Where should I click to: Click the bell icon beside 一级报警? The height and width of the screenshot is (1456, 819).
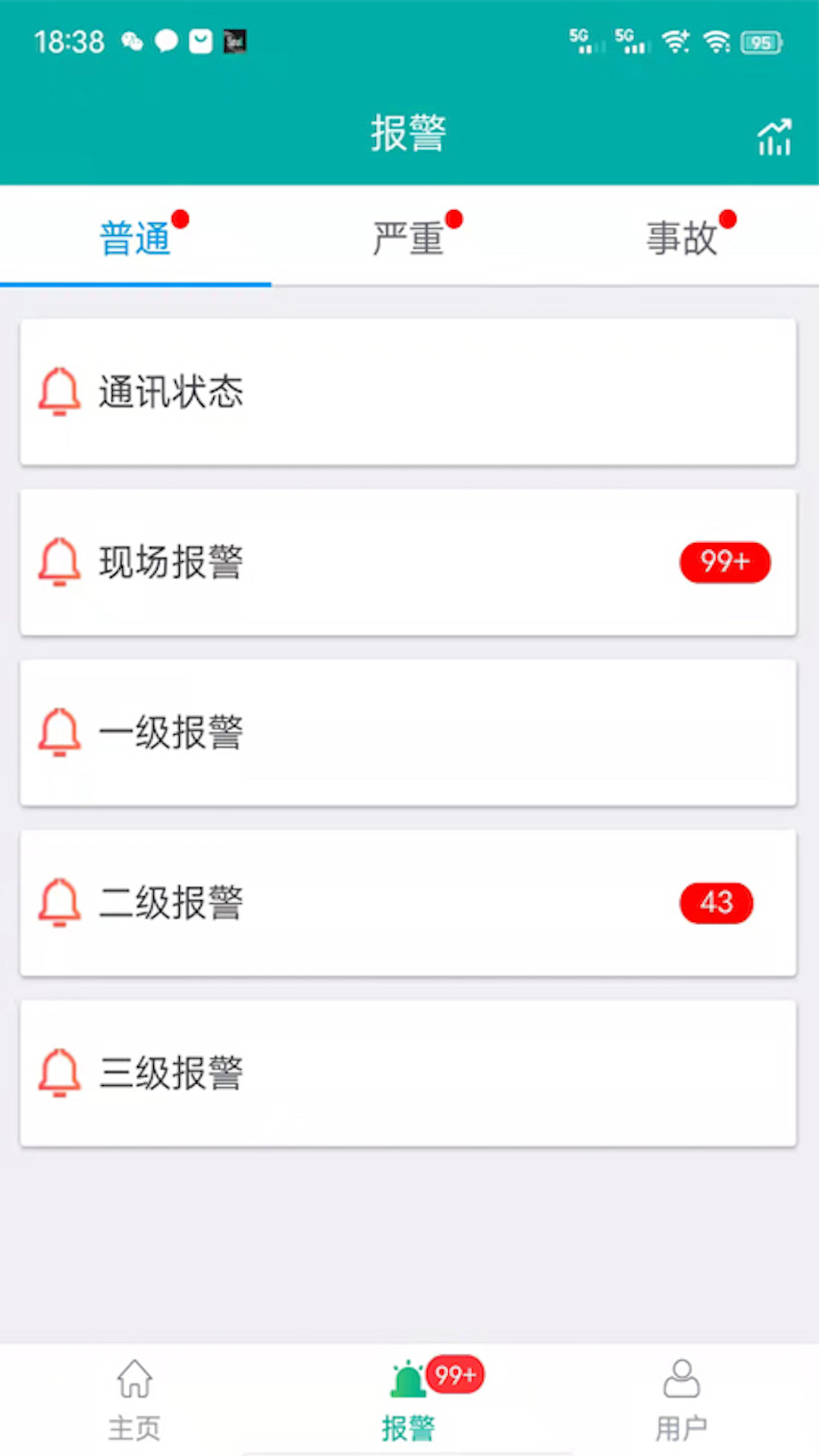(x=59, y=733)
